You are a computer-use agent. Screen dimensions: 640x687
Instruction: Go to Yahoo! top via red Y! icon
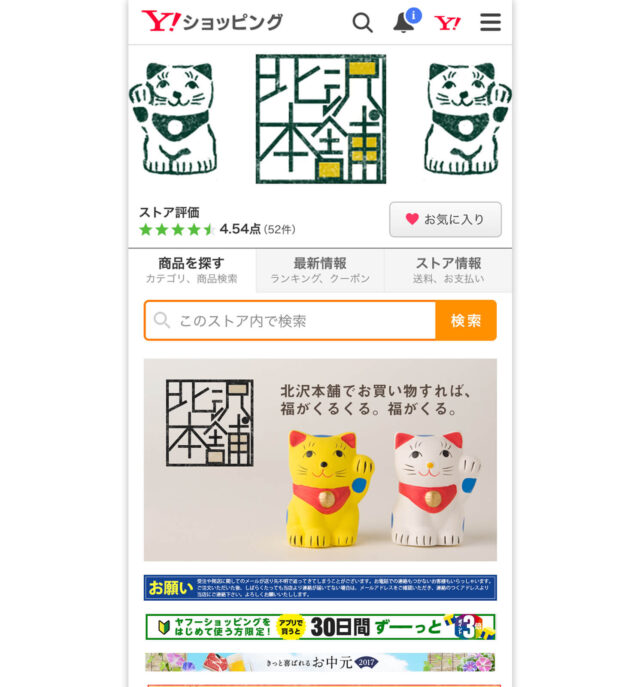pyautogui.click(x=447, y=22)
